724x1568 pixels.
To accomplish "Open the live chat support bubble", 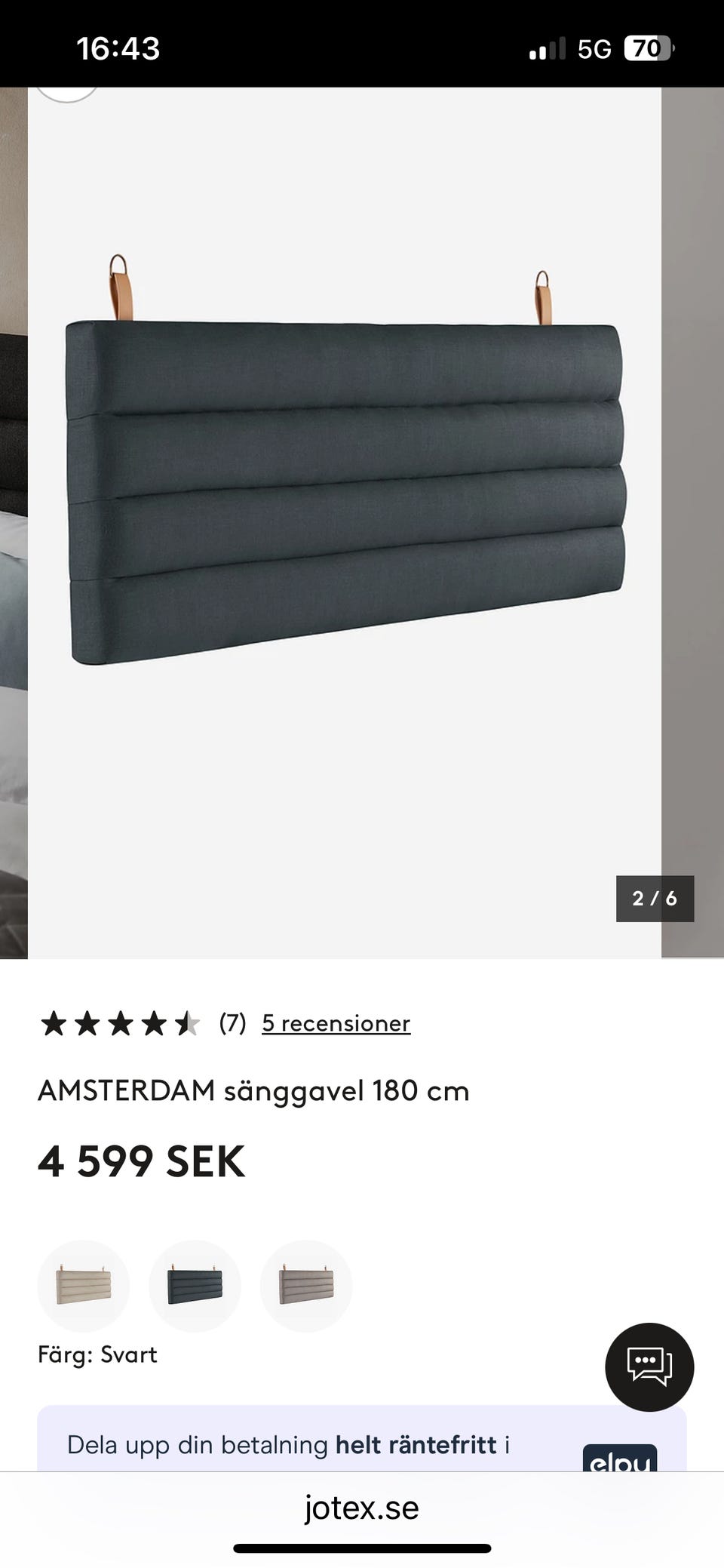I will click(649, 1367).
